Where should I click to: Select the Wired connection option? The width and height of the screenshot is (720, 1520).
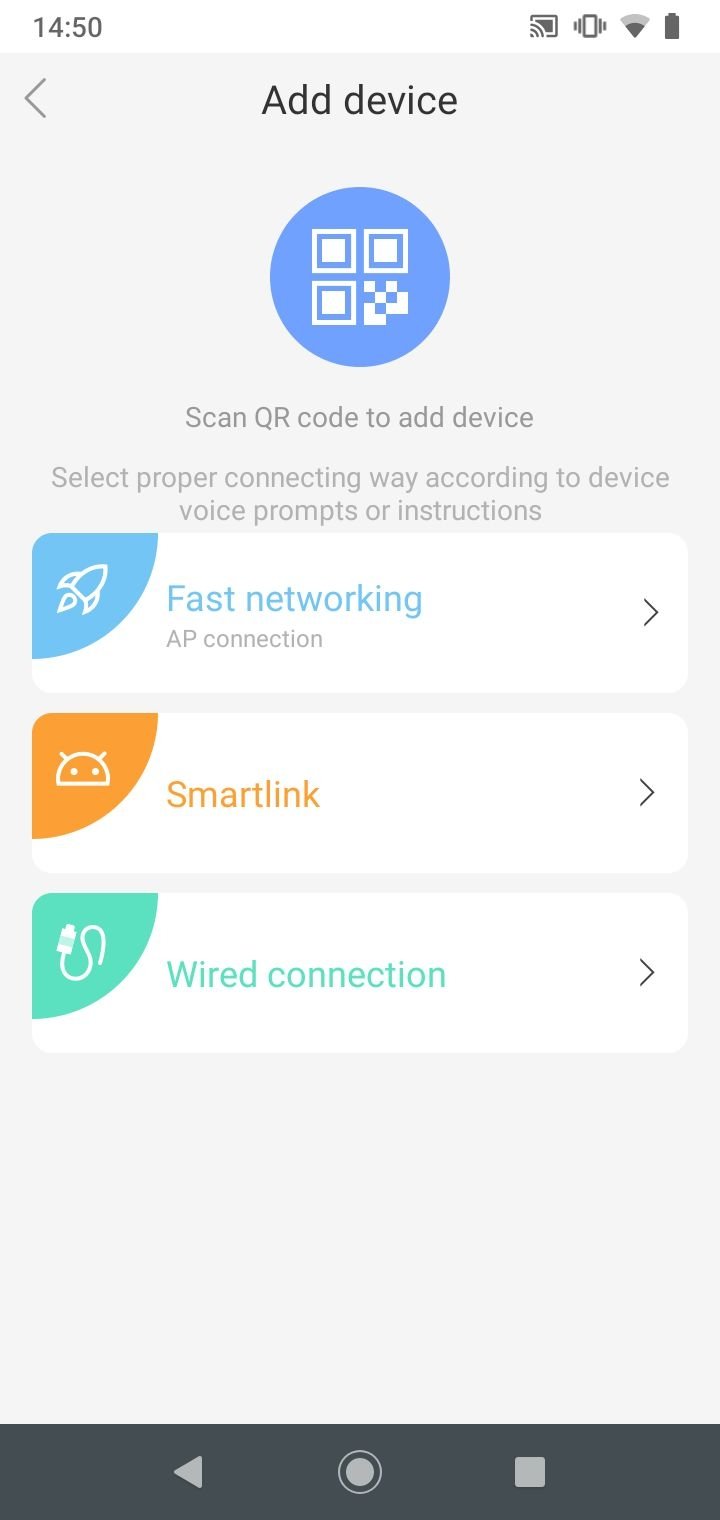point(360,973)
